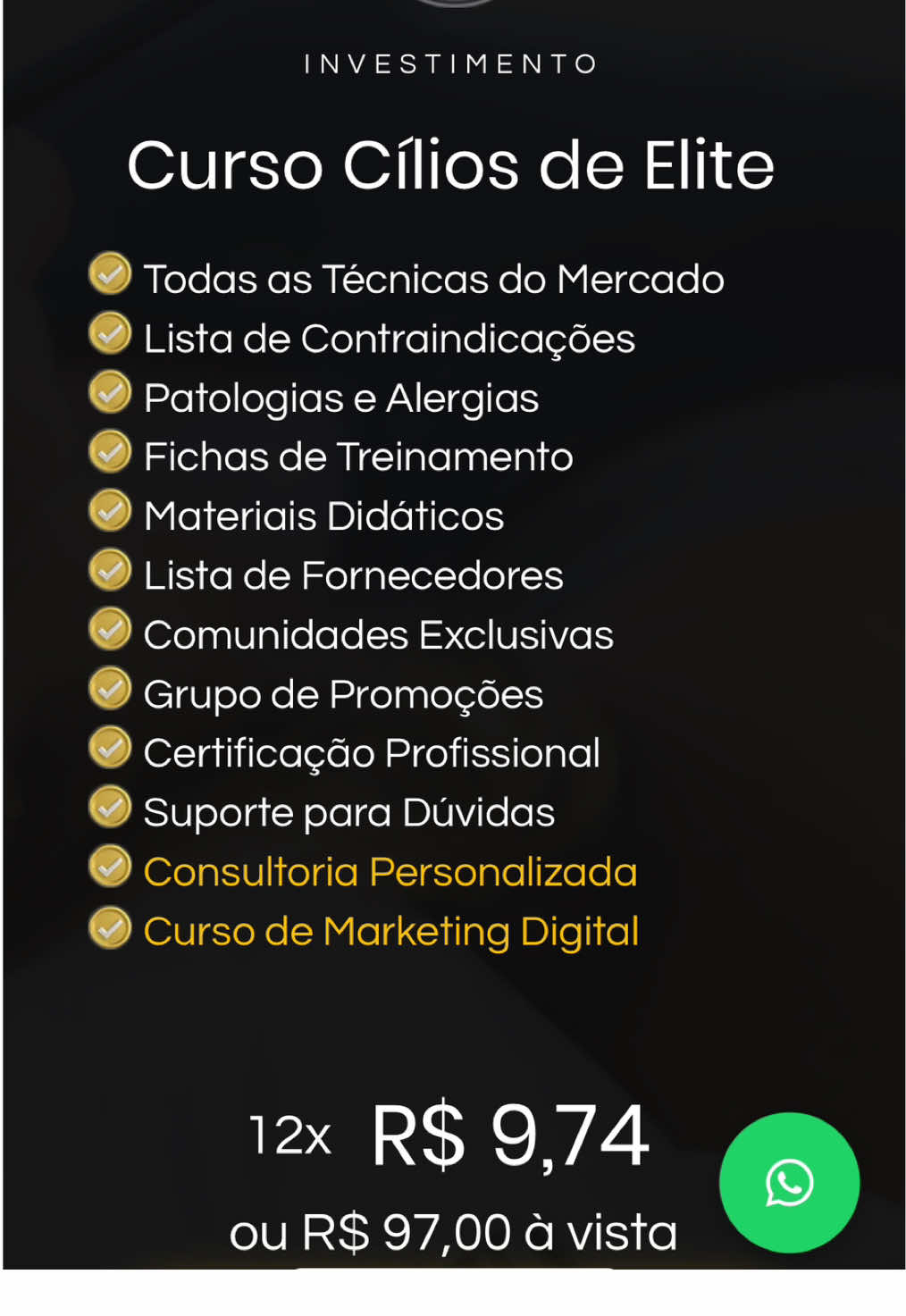
Task: Click the check coin beside "Certificação Profissional"
Action: coord(109,751)
